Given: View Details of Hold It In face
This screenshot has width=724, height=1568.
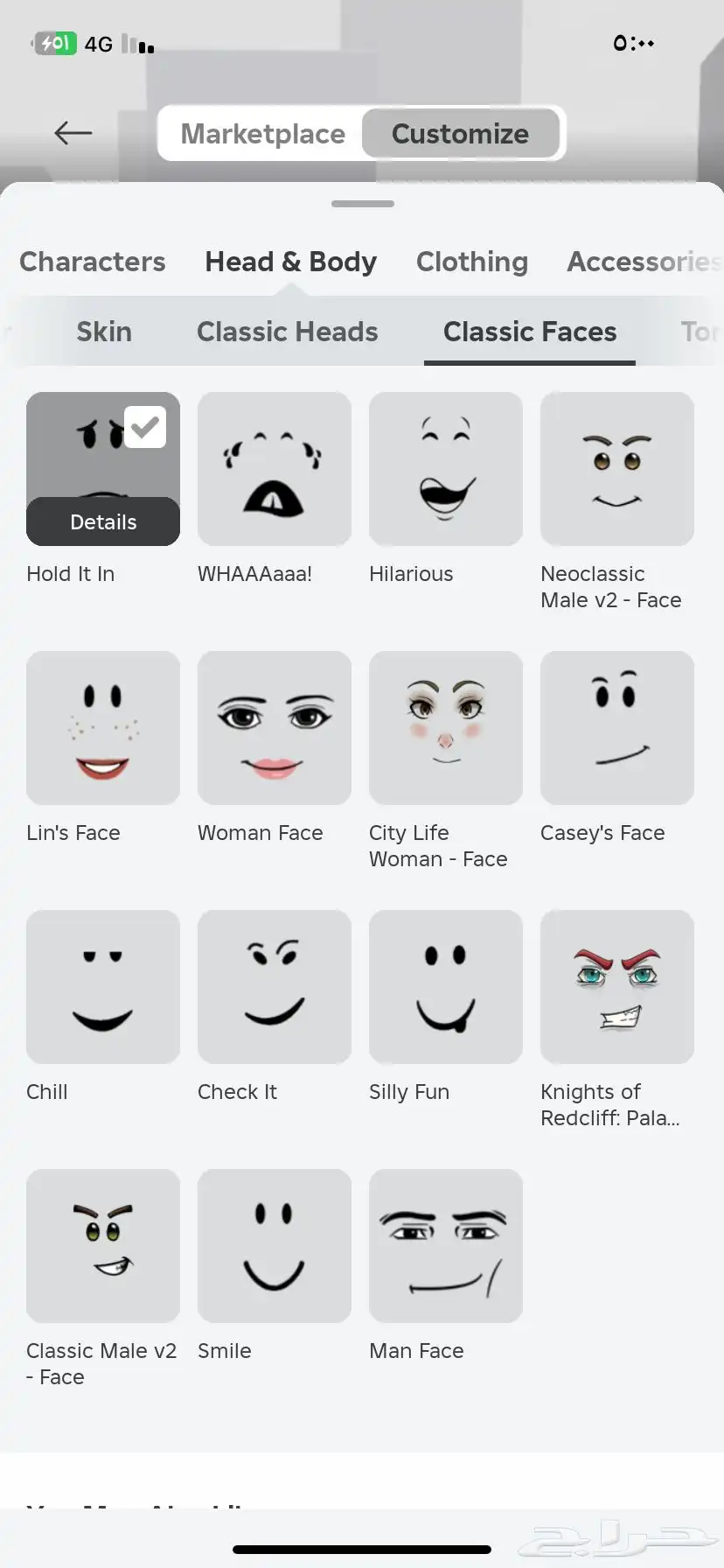Looking at the screenshot, I should 103,521.
